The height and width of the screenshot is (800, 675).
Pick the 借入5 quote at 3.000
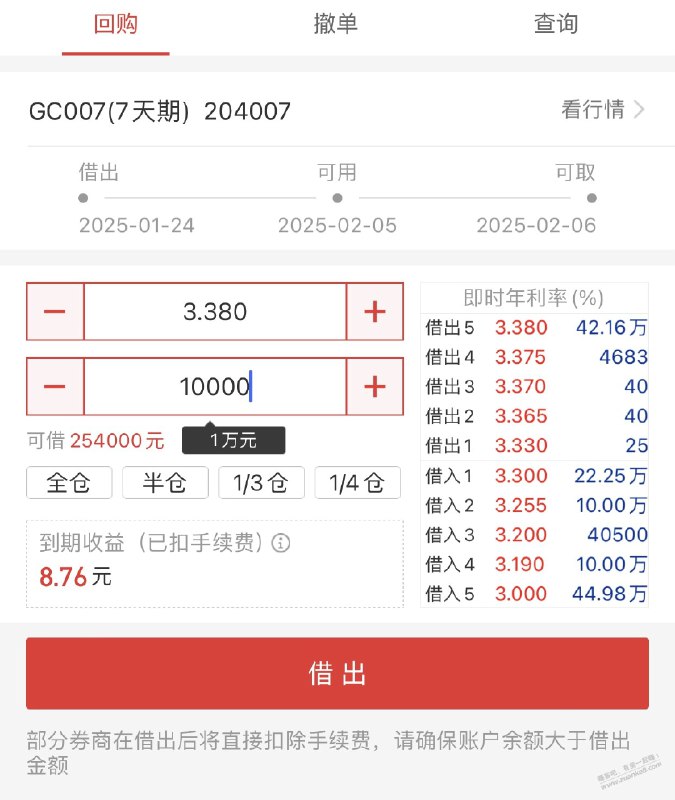535,594
